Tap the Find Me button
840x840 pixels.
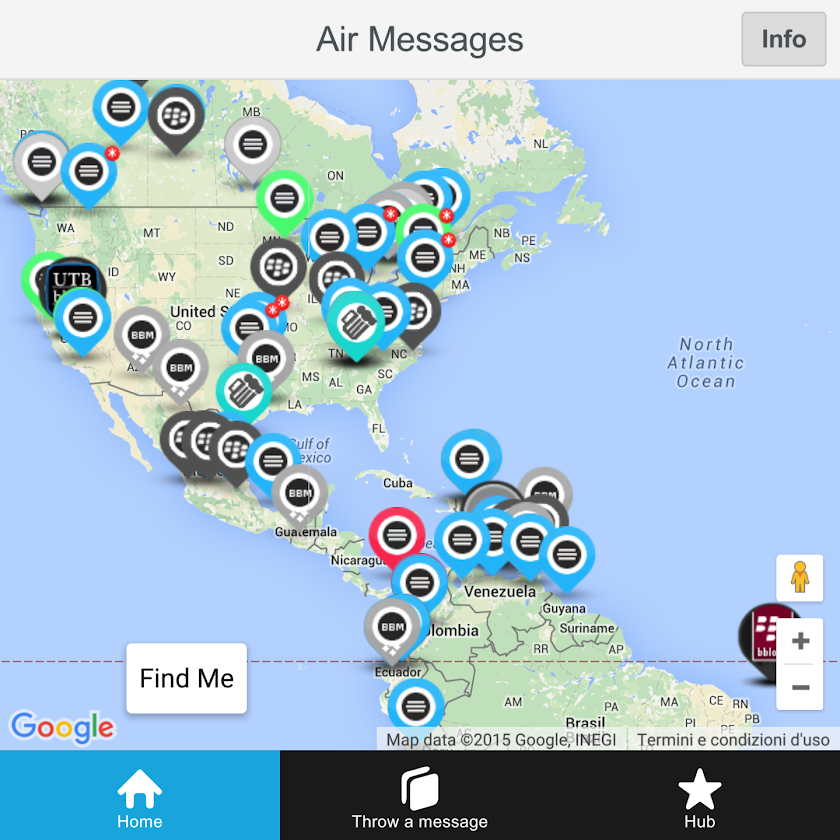pos(186,678)
